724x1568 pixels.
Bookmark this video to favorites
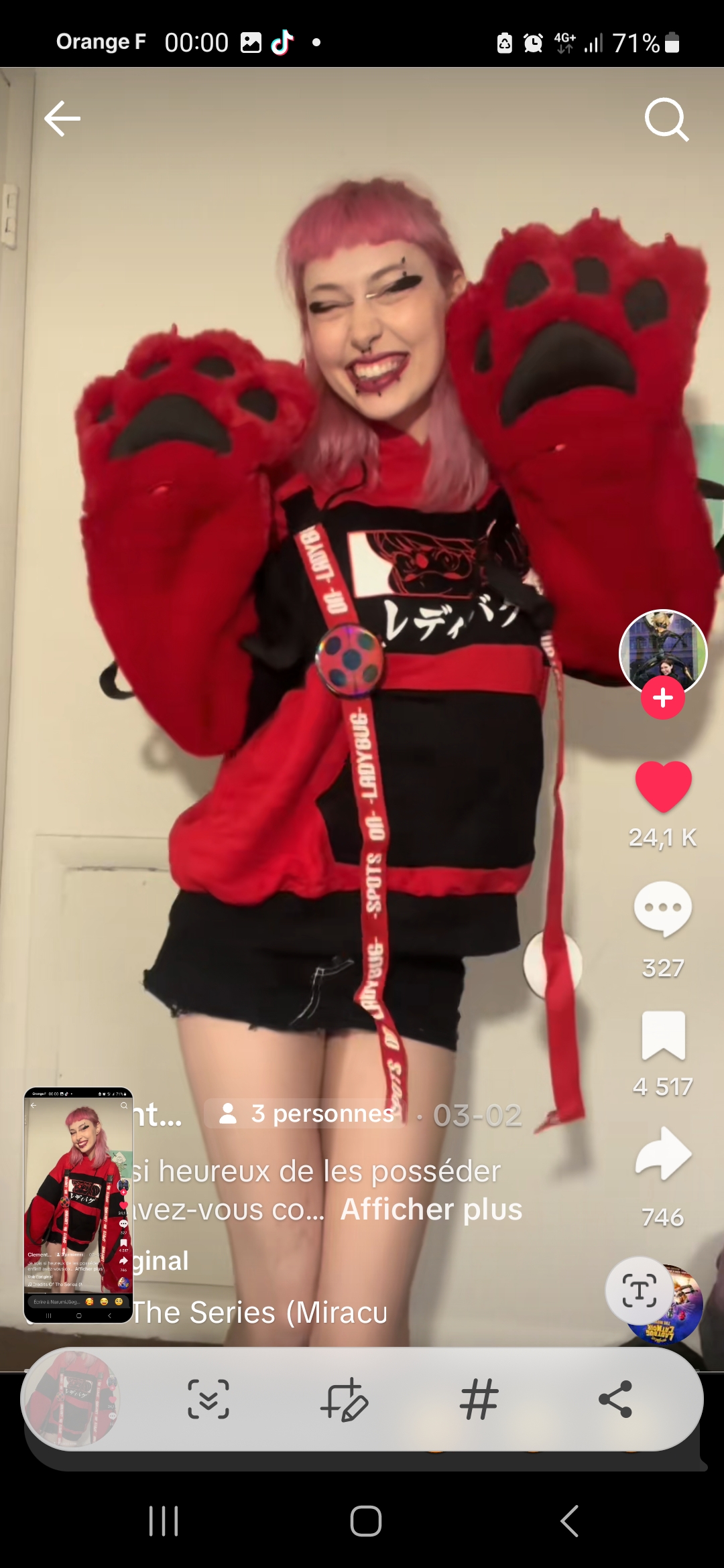coord(663,1036)
